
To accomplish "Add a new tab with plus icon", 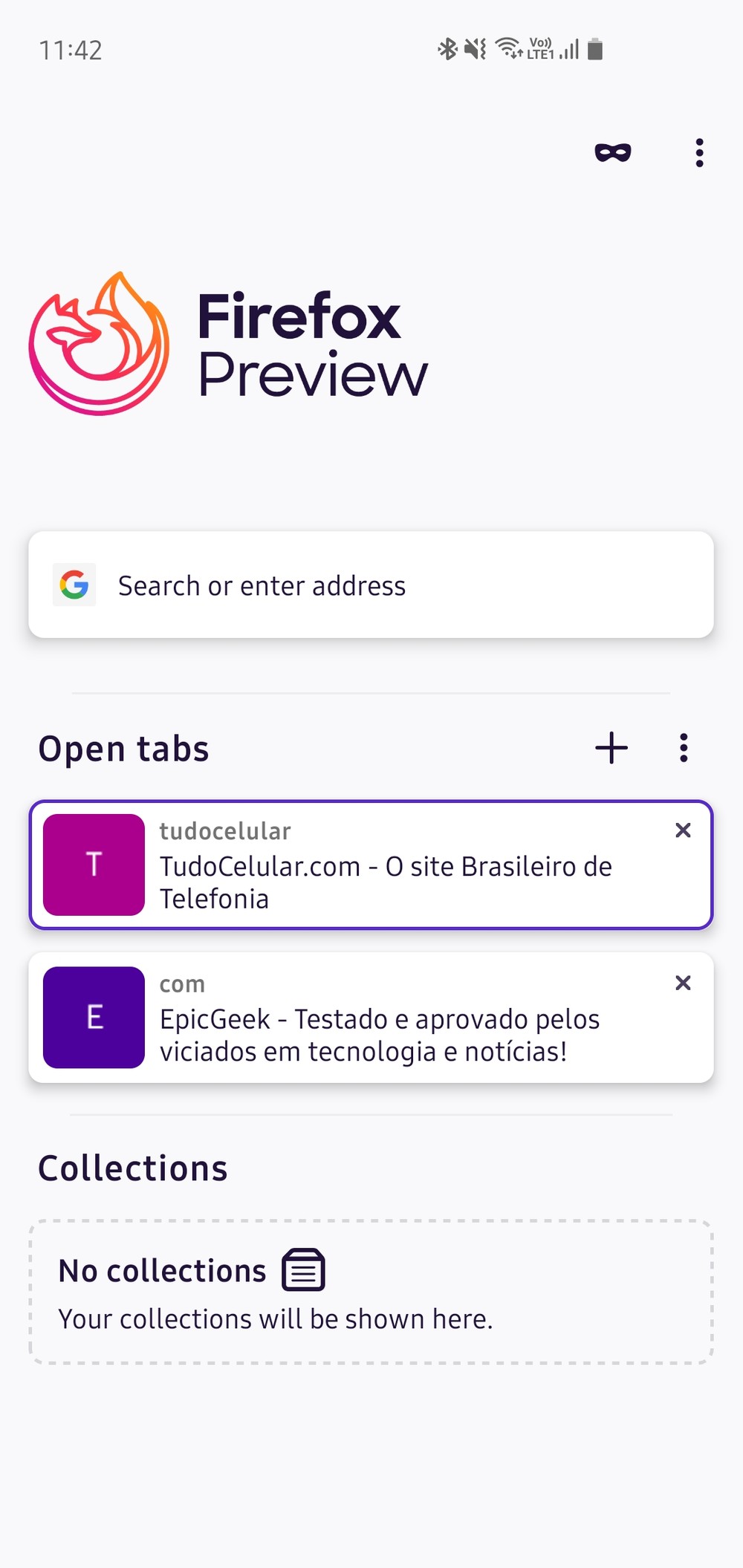I will 611,748.
